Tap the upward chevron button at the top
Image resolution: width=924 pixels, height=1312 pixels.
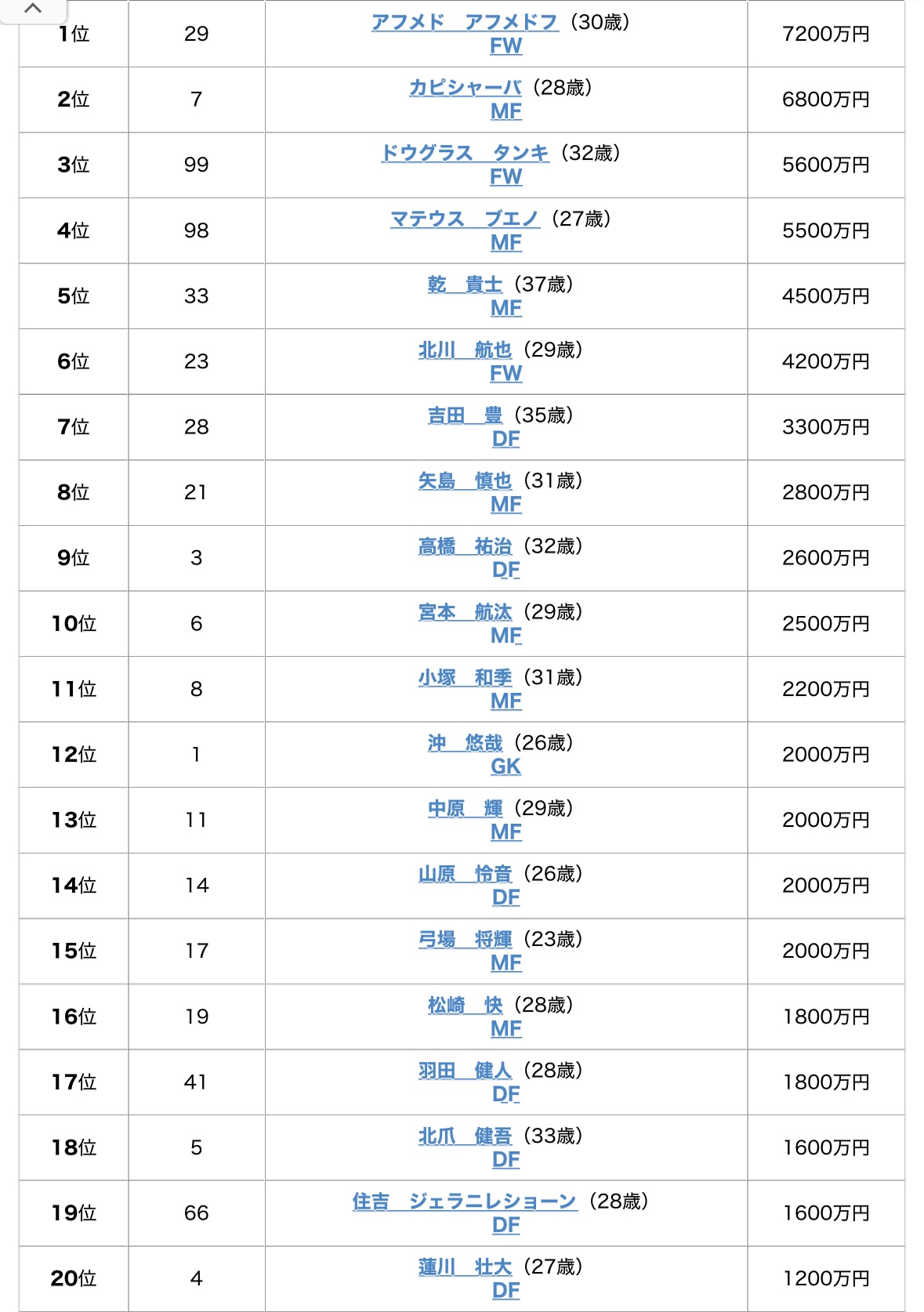point(33,10)
